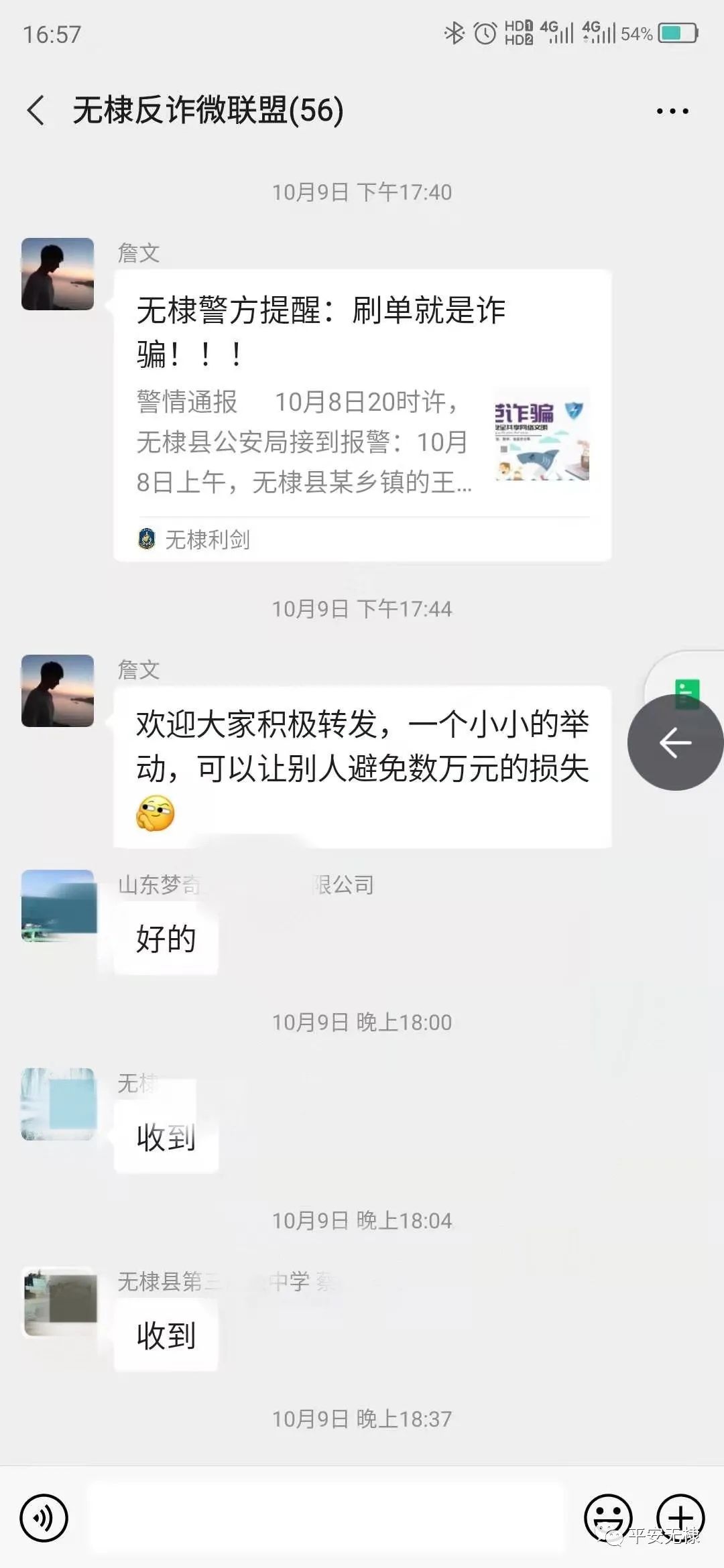This screenshot has width=724, height=1568.
Task: View 詹文's profile from the article message avatar
Action: point(58,274)
